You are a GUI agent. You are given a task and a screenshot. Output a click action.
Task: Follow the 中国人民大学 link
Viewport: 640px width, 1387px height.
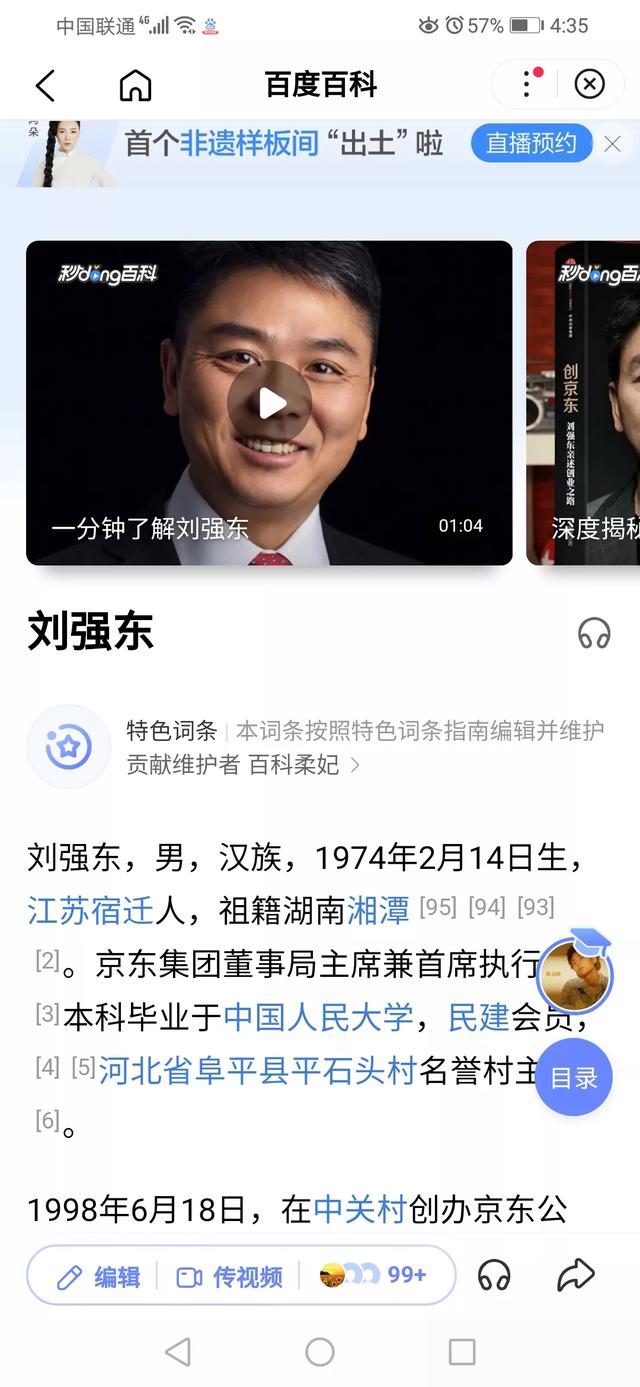[318, 1018]
